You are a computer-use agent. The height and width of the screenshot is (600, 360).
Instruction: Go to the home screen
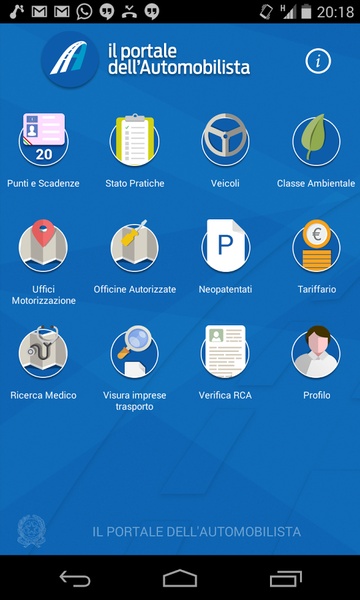pyautogui.click(x=180, y=578)
